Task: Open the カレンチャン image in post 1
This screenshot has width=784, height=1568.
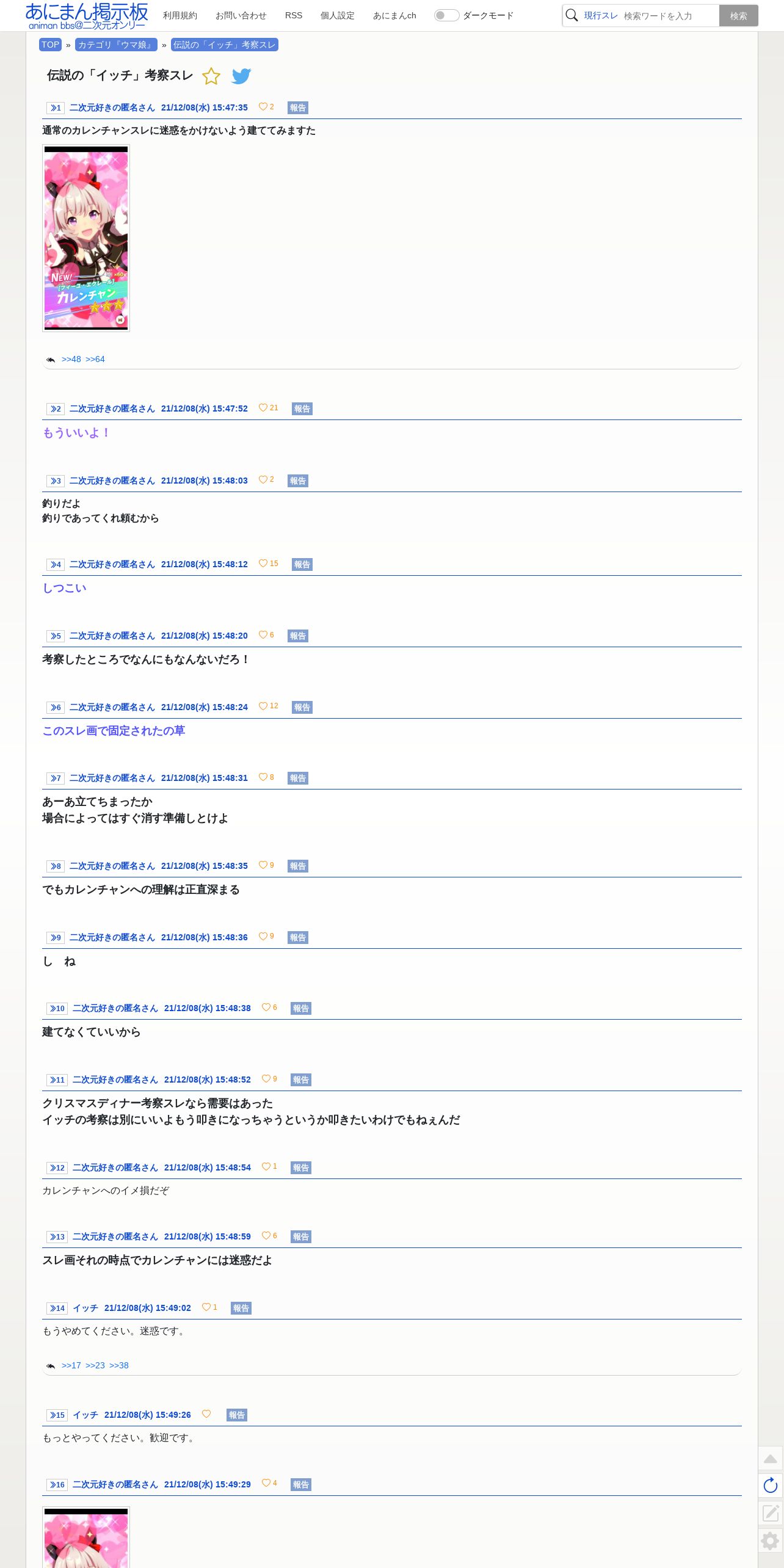Action: (86, 238)
